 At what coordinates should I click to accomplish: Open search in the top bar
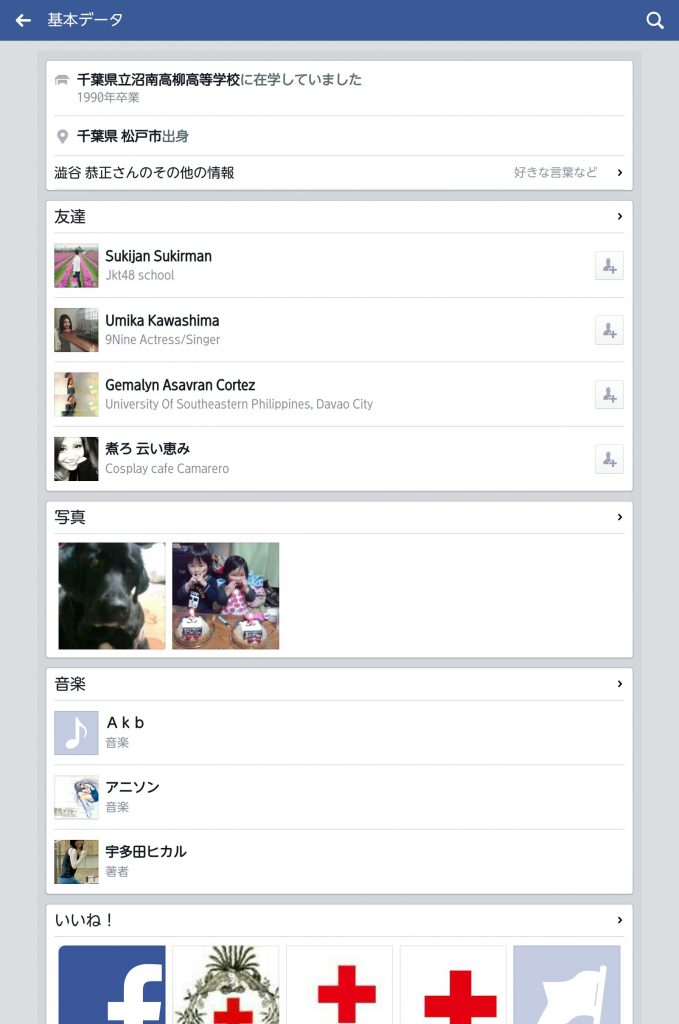coord(655,20)
